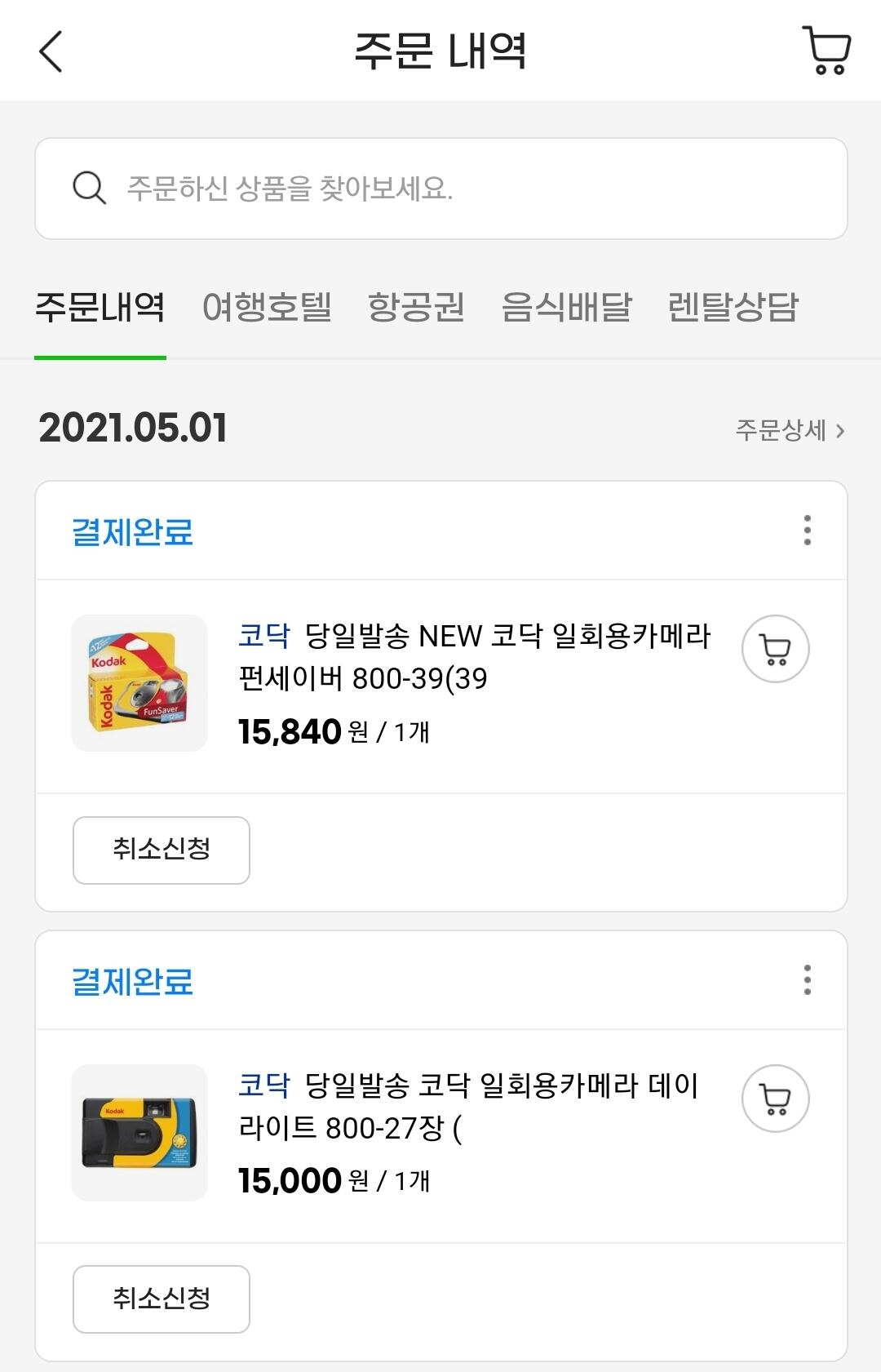Open the 코닥 펀세이버 800-39 product
Screen dimensions: 881x1372
pyautogui.click(x=473, y=657)
